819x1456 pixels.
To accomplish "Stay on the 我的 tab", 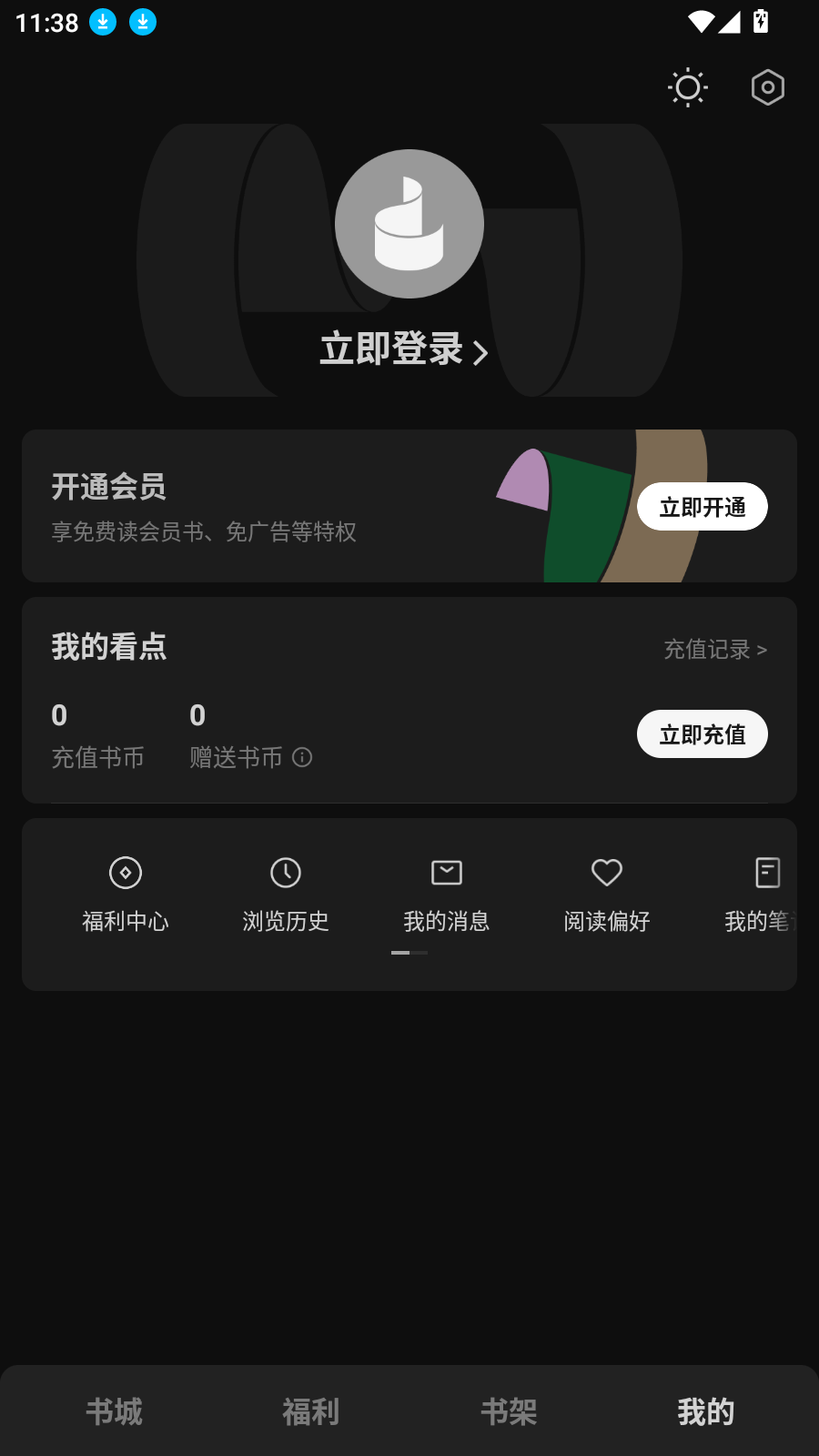I will [705, 1411].
